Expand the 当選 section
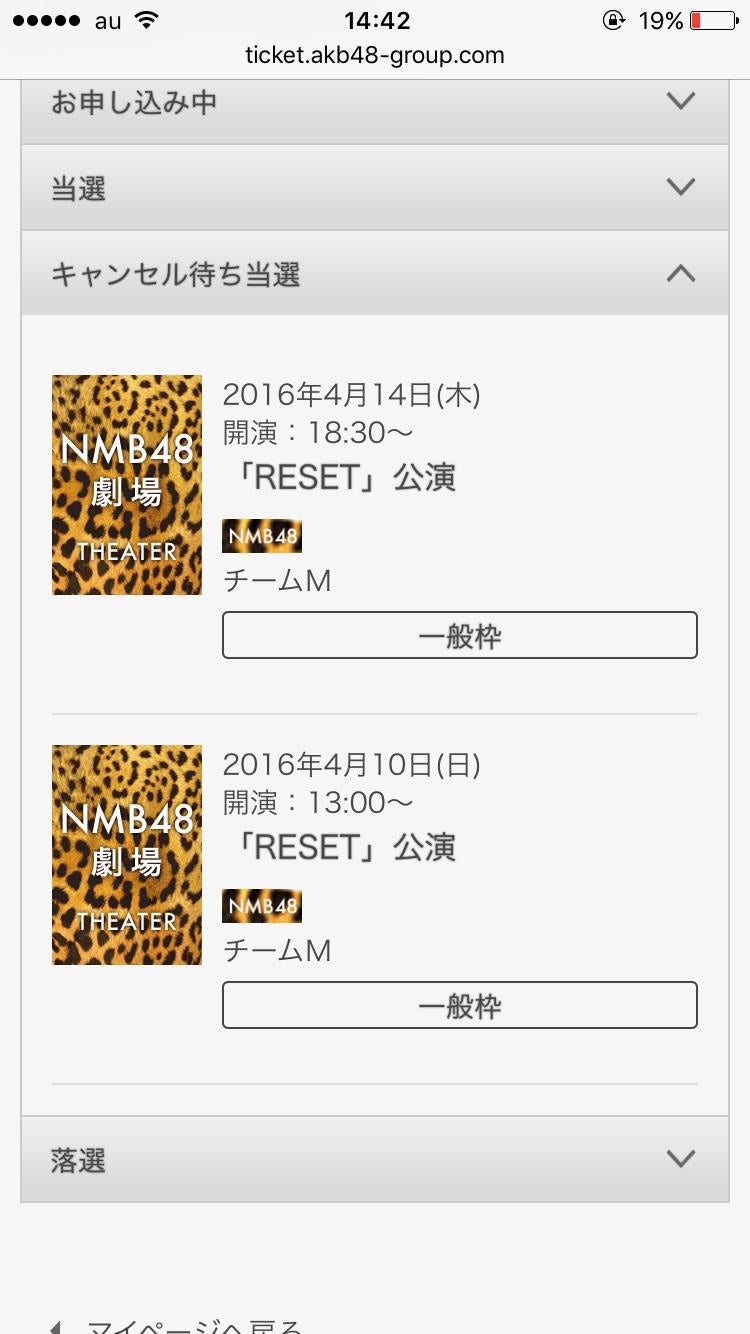Image resolution: width=750 pixels, height=1334 pixels. point(375,188)
